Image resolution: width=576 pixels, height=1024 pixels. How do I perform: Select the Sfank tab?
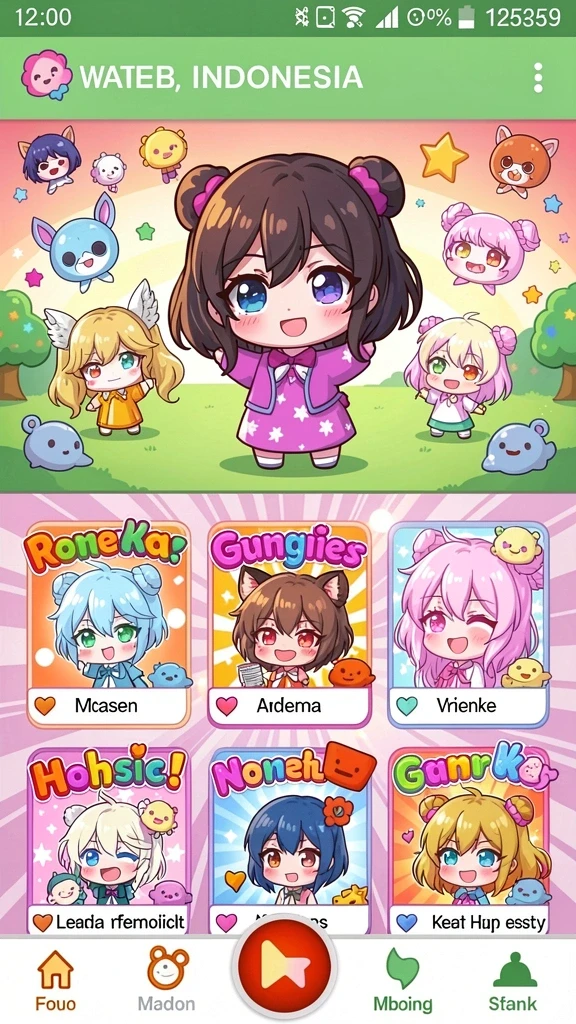pos(513,980)
